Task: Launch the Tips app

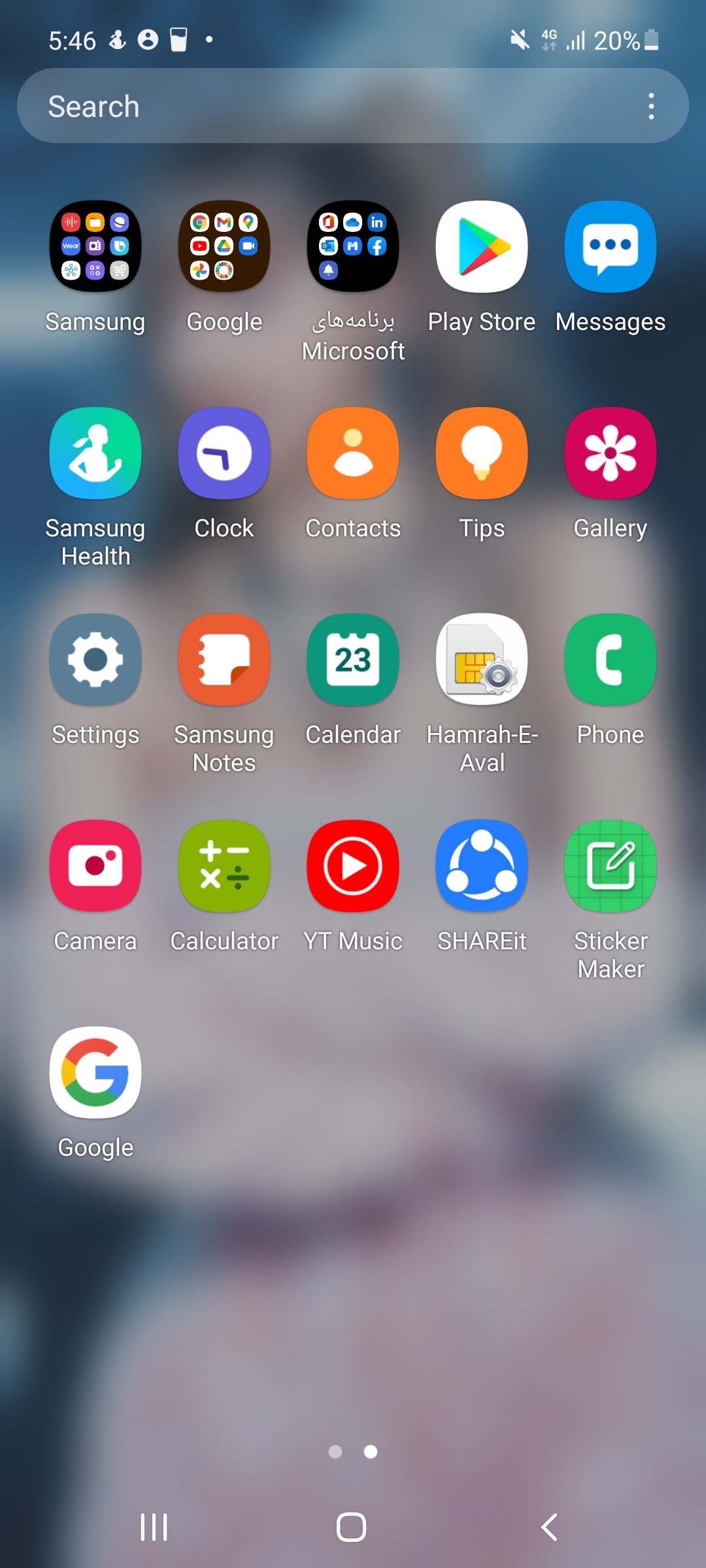Action: pyautogui.click(x=482, y=453)
